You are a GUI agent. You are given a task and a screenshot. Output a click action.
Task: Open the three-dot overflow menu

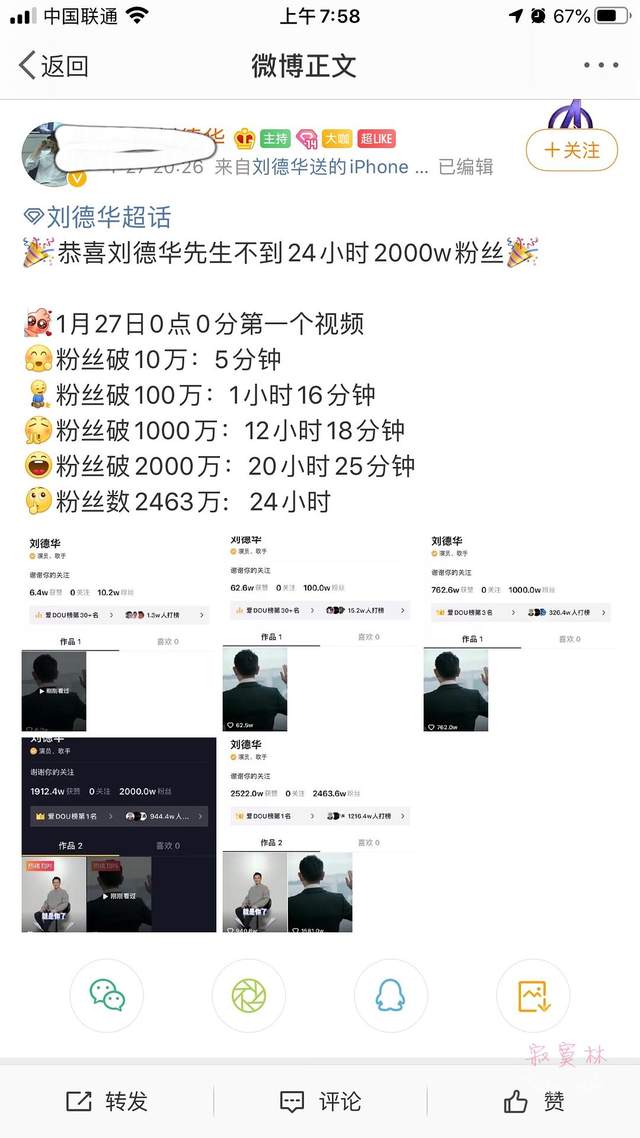coord(600,66)
